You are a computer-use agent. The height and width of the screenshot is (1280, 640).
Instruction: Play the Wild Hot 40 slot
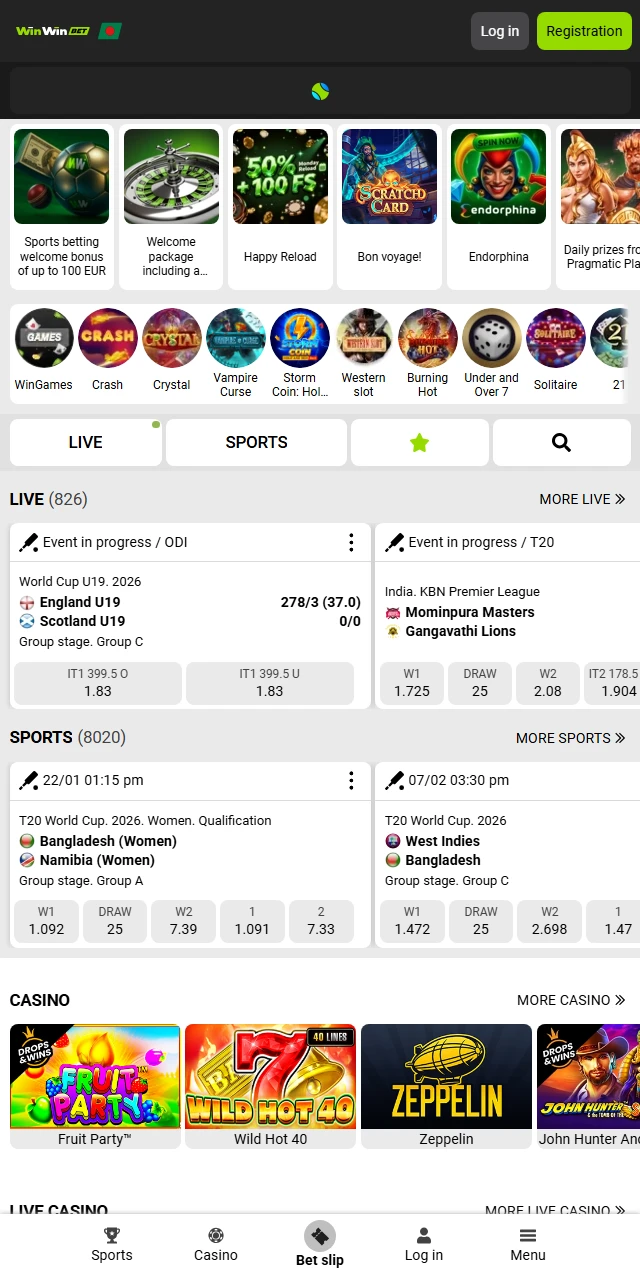270,1085
